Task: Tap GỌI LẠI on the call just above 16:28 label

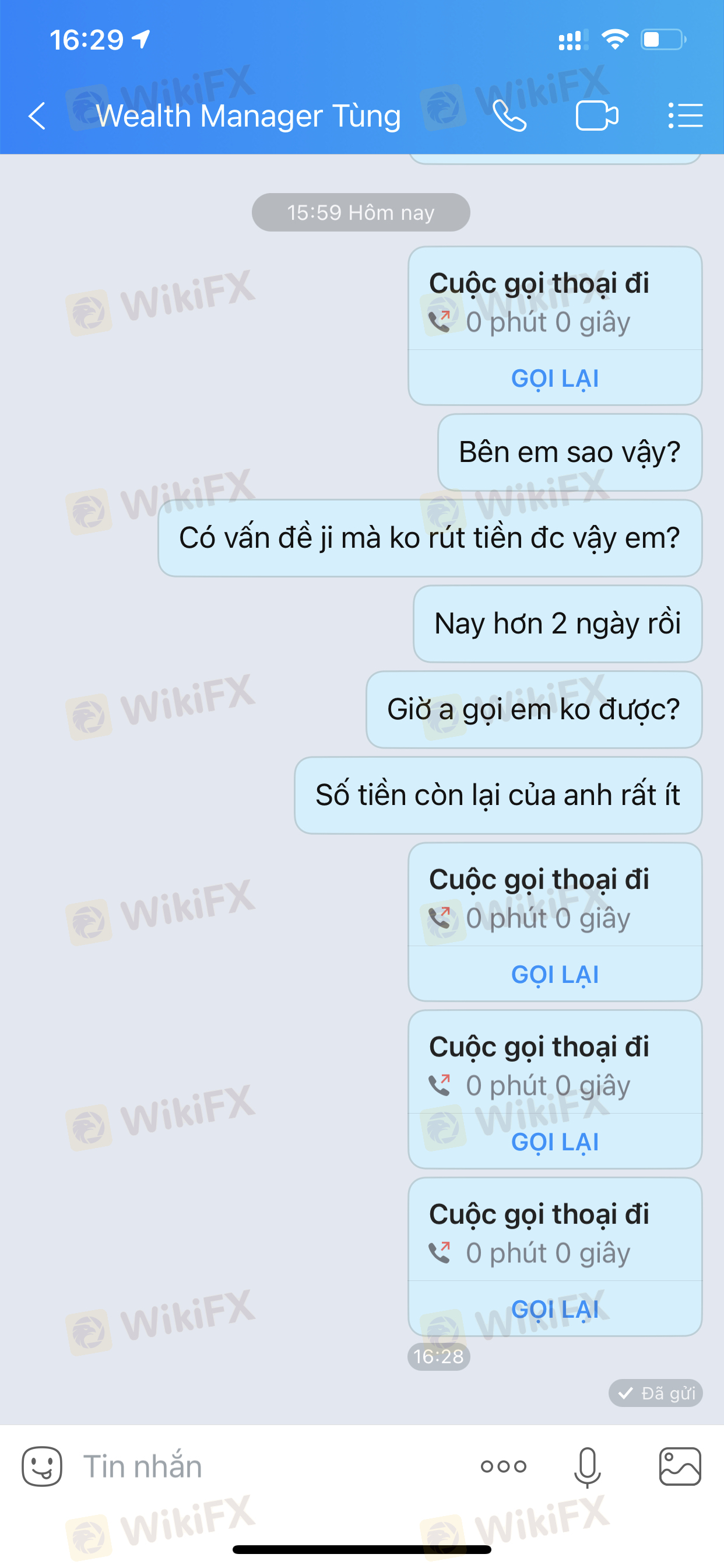Action: coord(555,1308)
